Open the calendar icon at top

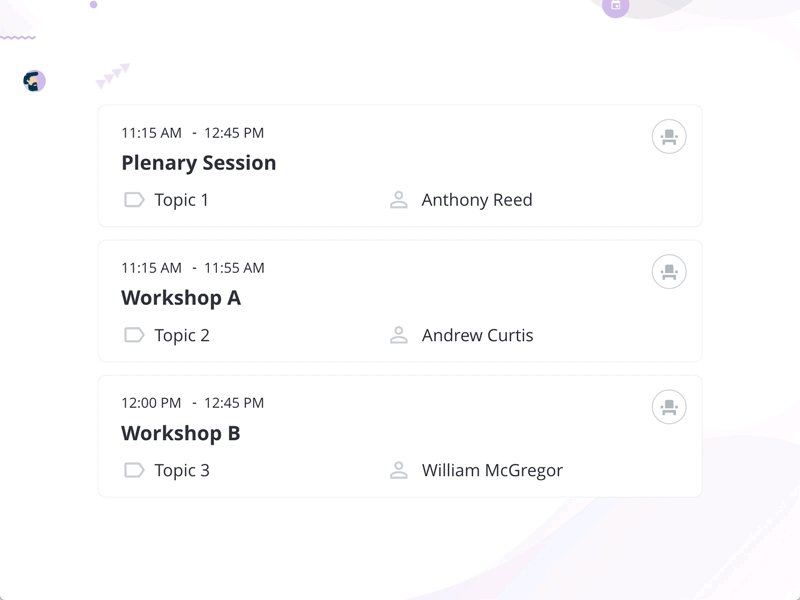tap(616, 6)
